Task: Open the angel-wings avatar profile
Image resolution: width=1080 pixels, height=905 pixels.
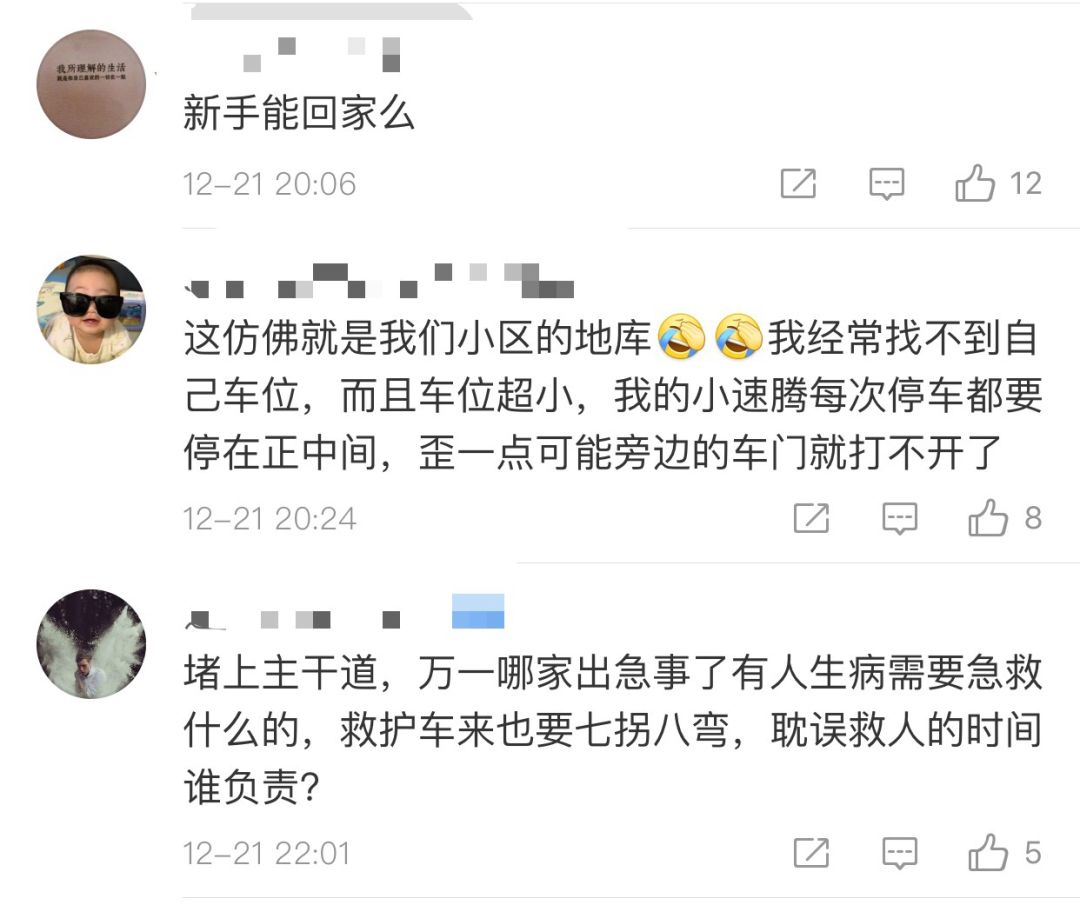Action: (x=91, y=644)
